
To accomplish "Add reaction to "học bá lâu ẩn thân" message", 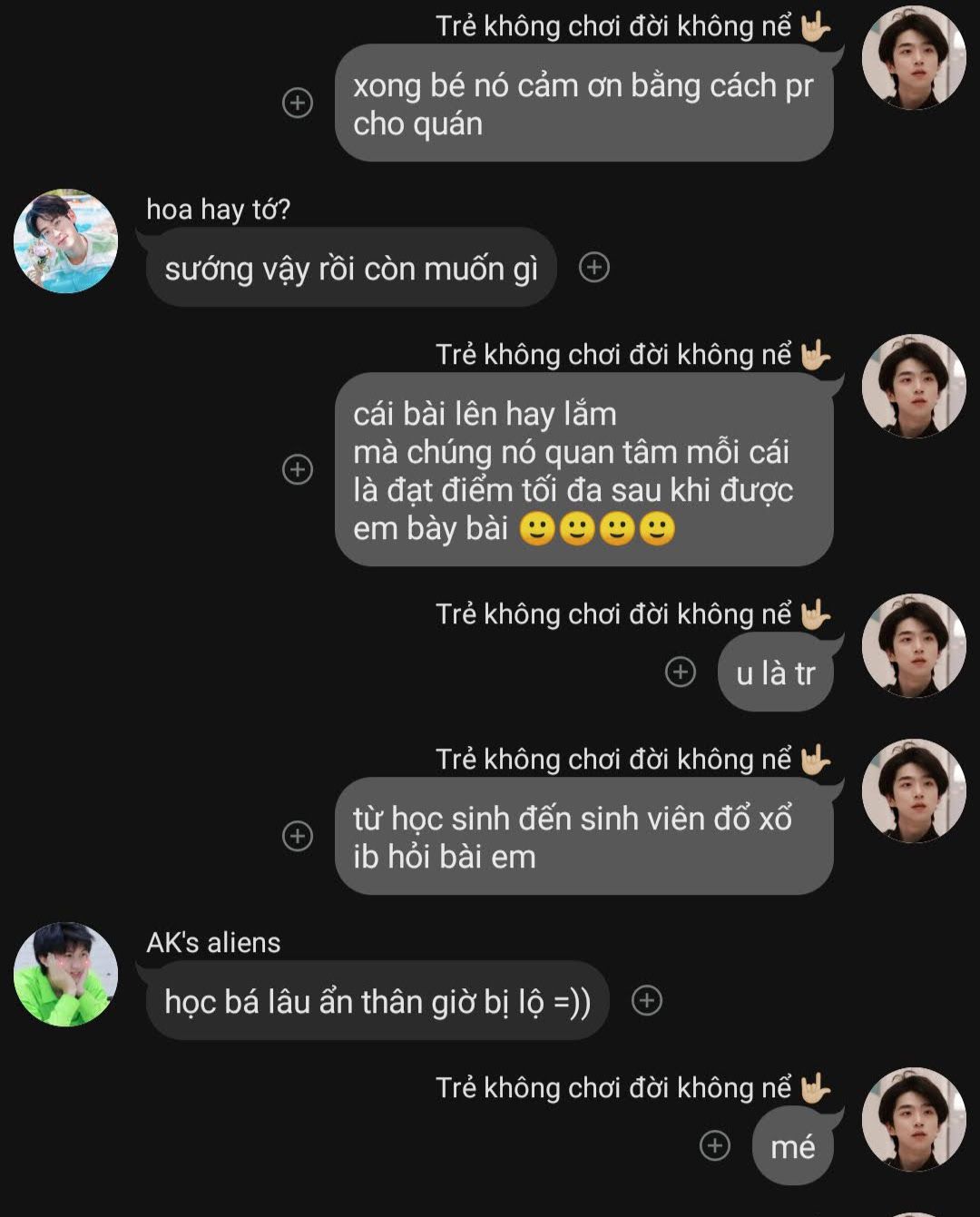I will click(647, 1000).
